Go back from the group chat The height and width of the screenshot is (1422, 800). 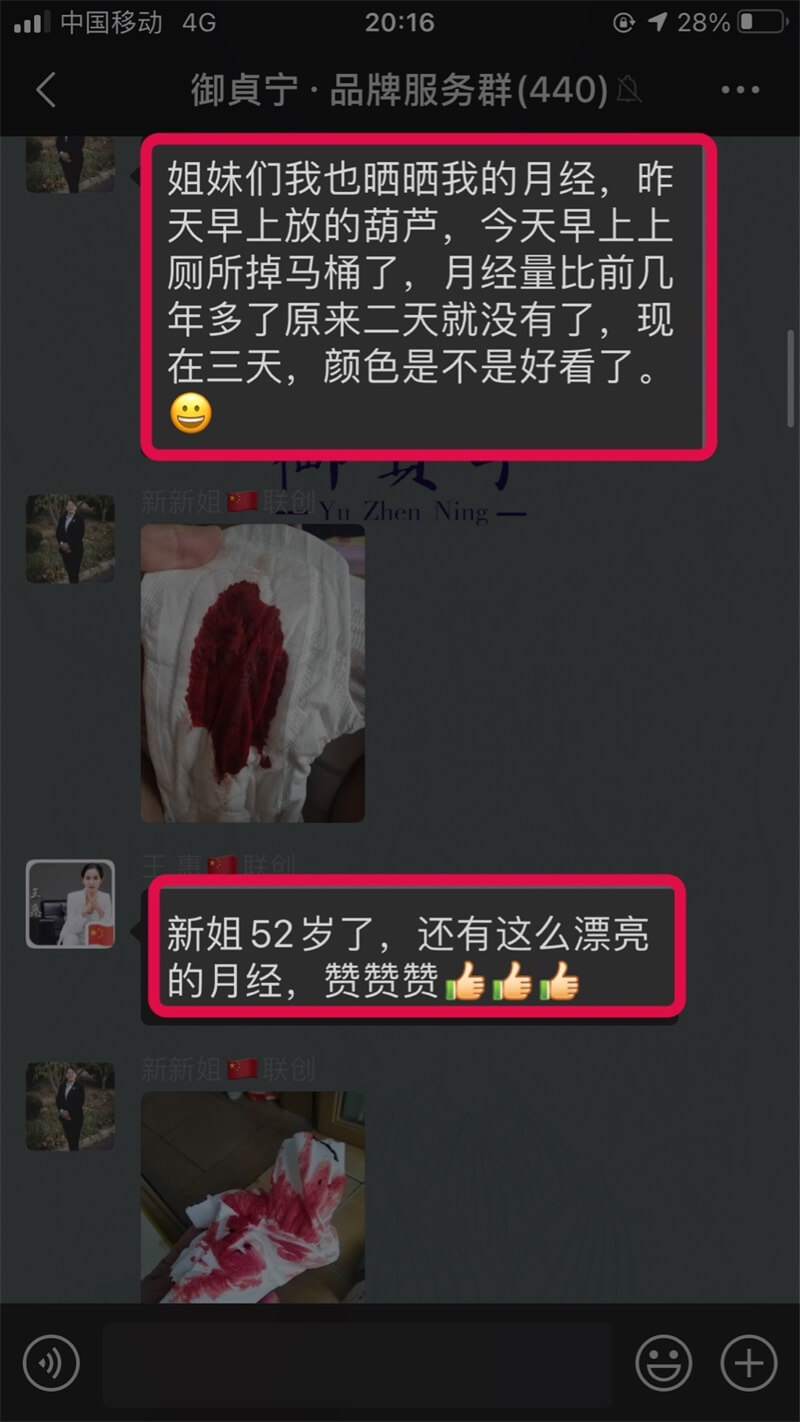click(46, 90)
